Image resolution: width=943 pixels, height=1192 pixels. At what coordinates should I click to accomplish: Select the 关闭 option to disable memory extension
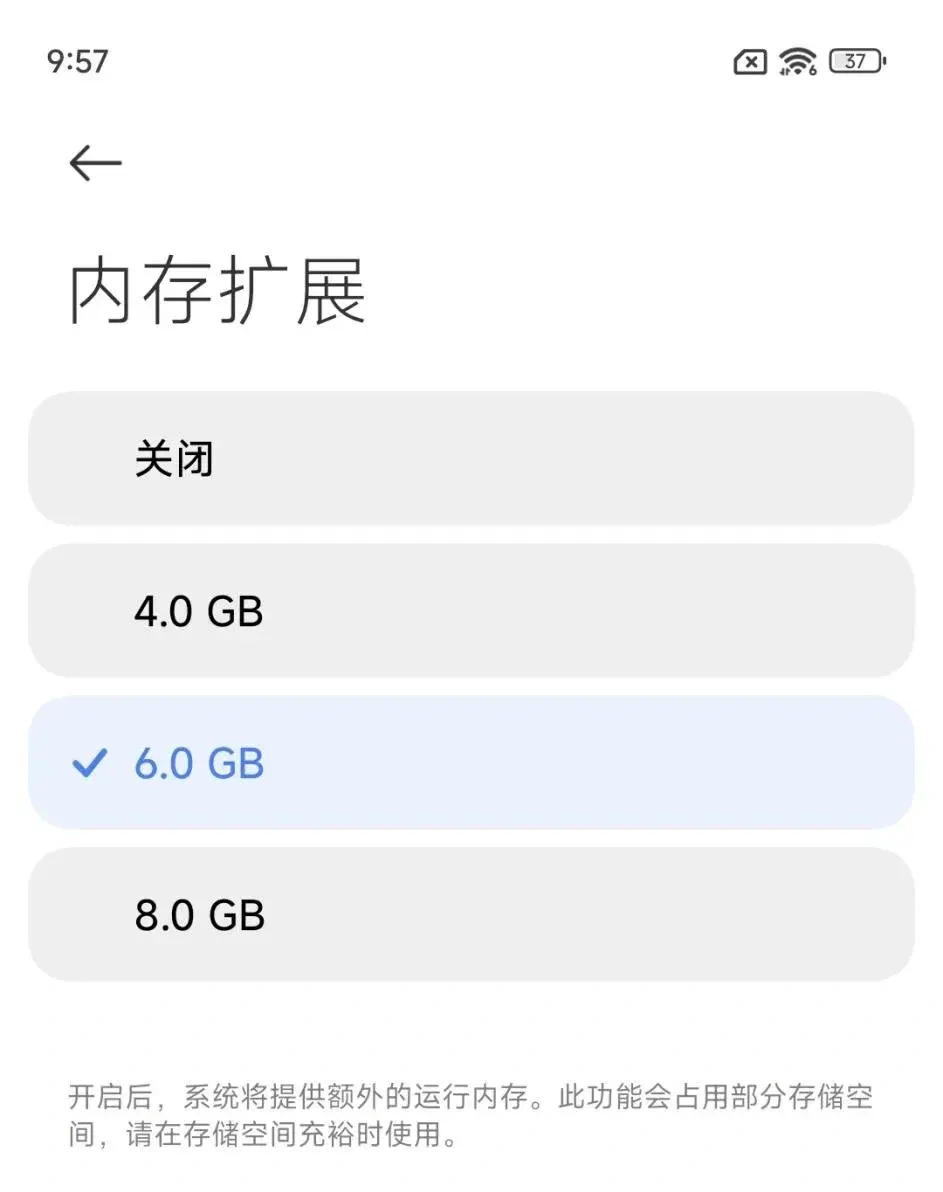[470, 459]
